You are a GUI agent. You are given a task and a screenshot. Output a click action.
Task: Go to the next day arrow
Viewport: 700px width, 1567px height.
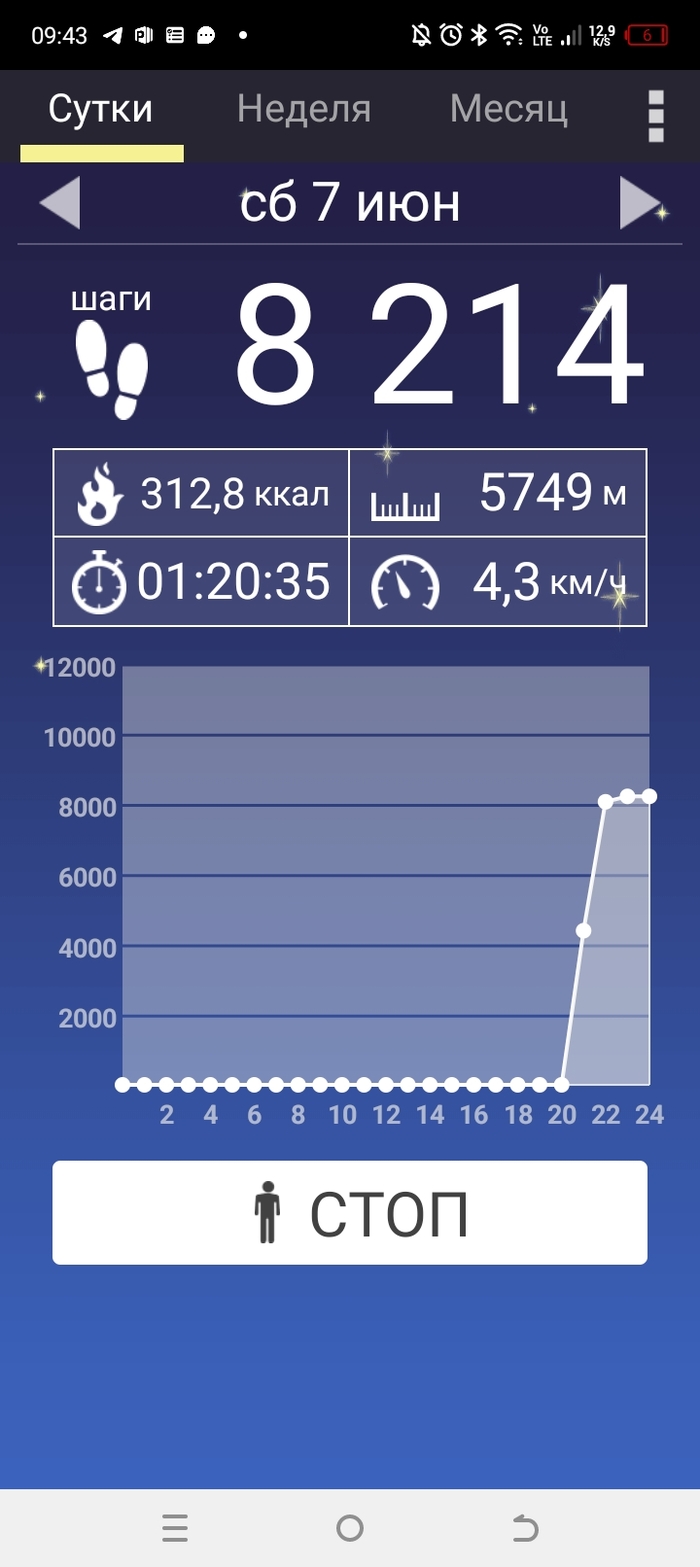(x=640, y=203)
